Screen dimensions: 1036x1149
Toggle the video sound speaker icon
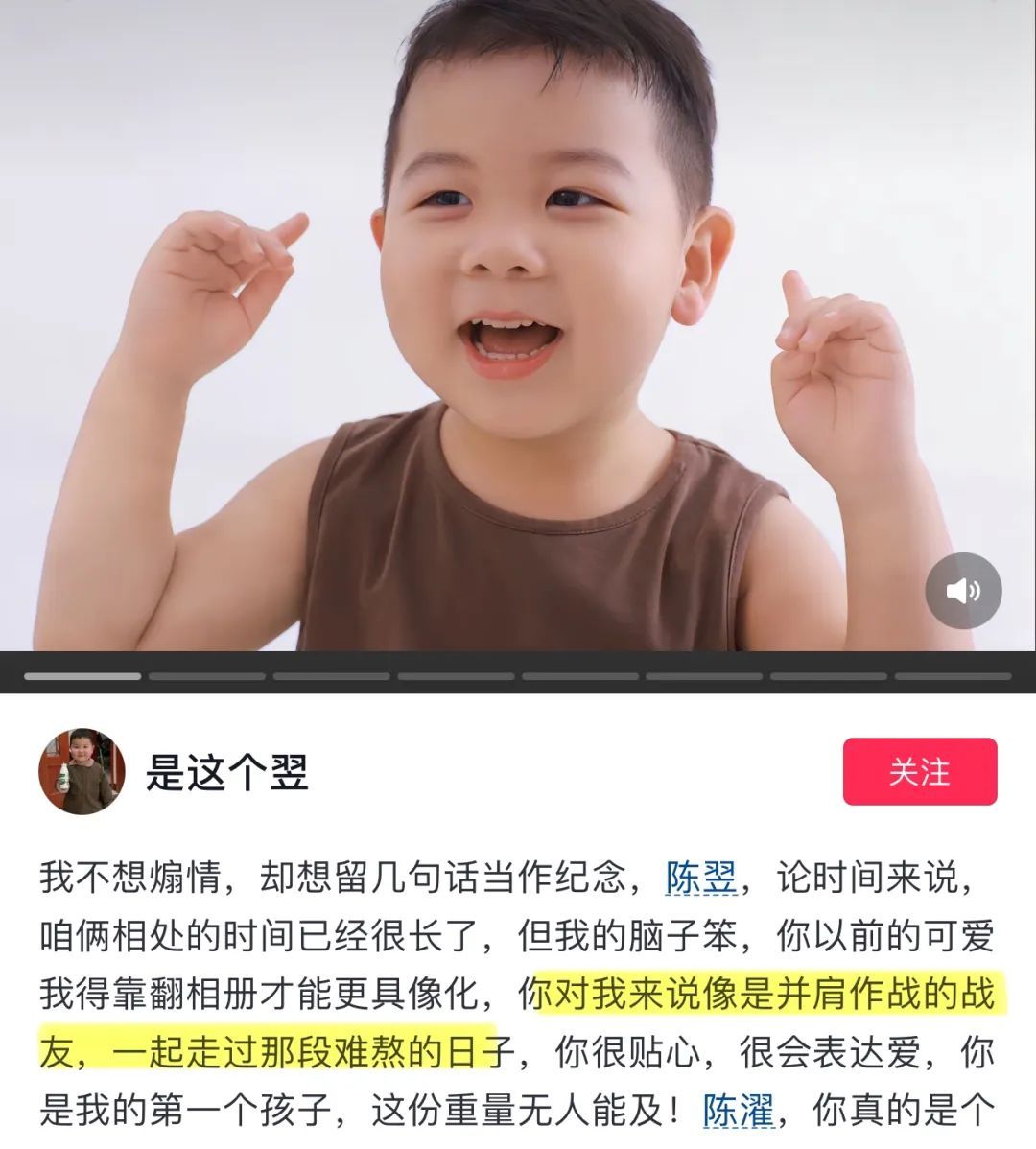[x=963, y=591]
